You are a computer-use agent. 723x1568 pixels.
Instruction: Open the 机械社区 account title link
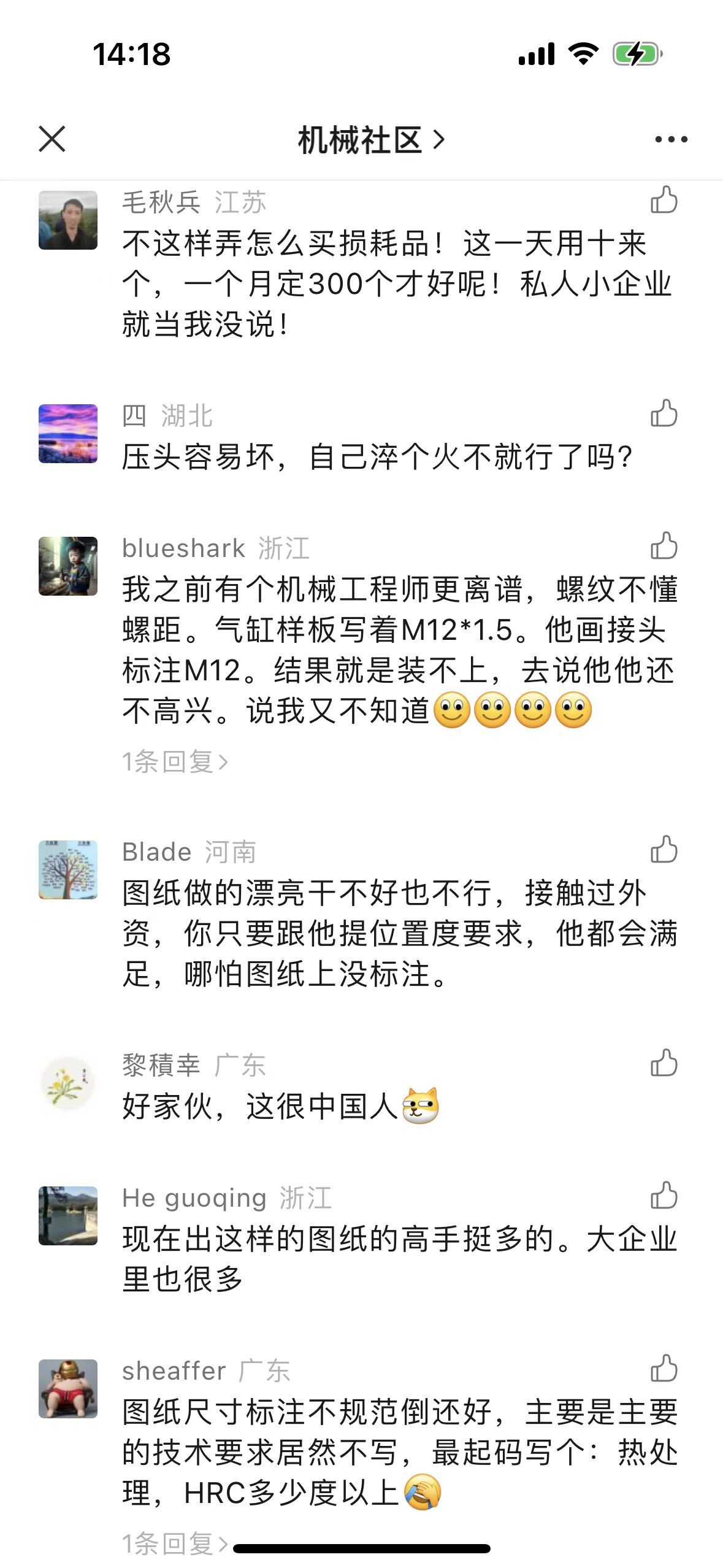click(x=370, y=140)
